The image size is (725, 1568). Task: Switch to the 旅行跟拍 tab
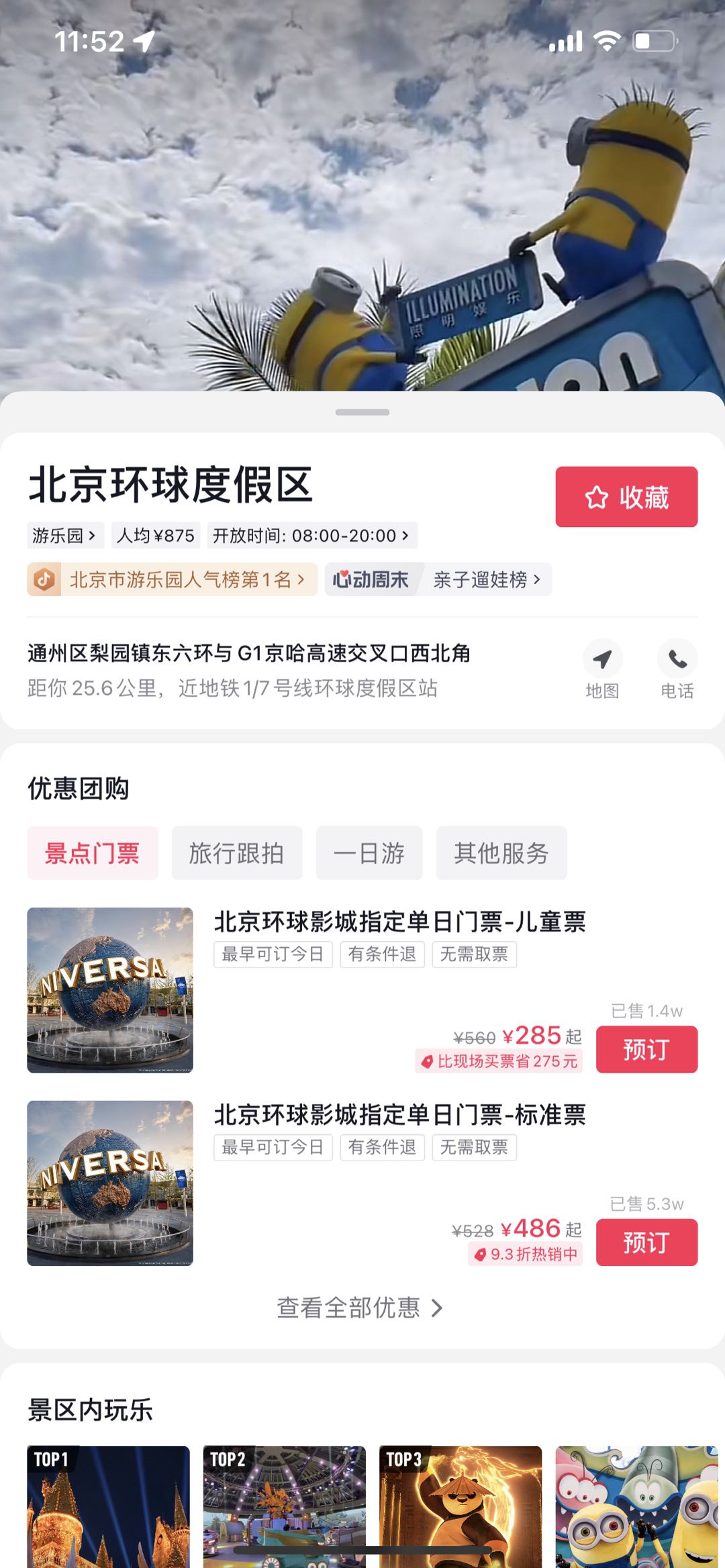[236, 852]
